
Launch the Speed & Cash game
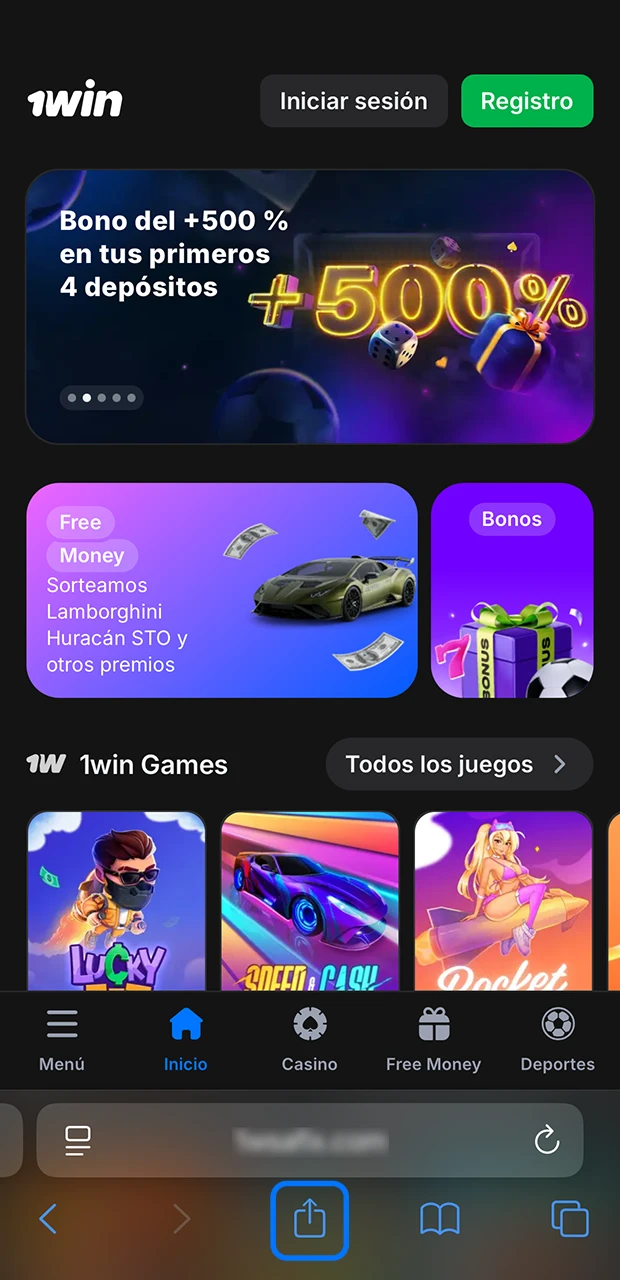(x=310, y=900)
